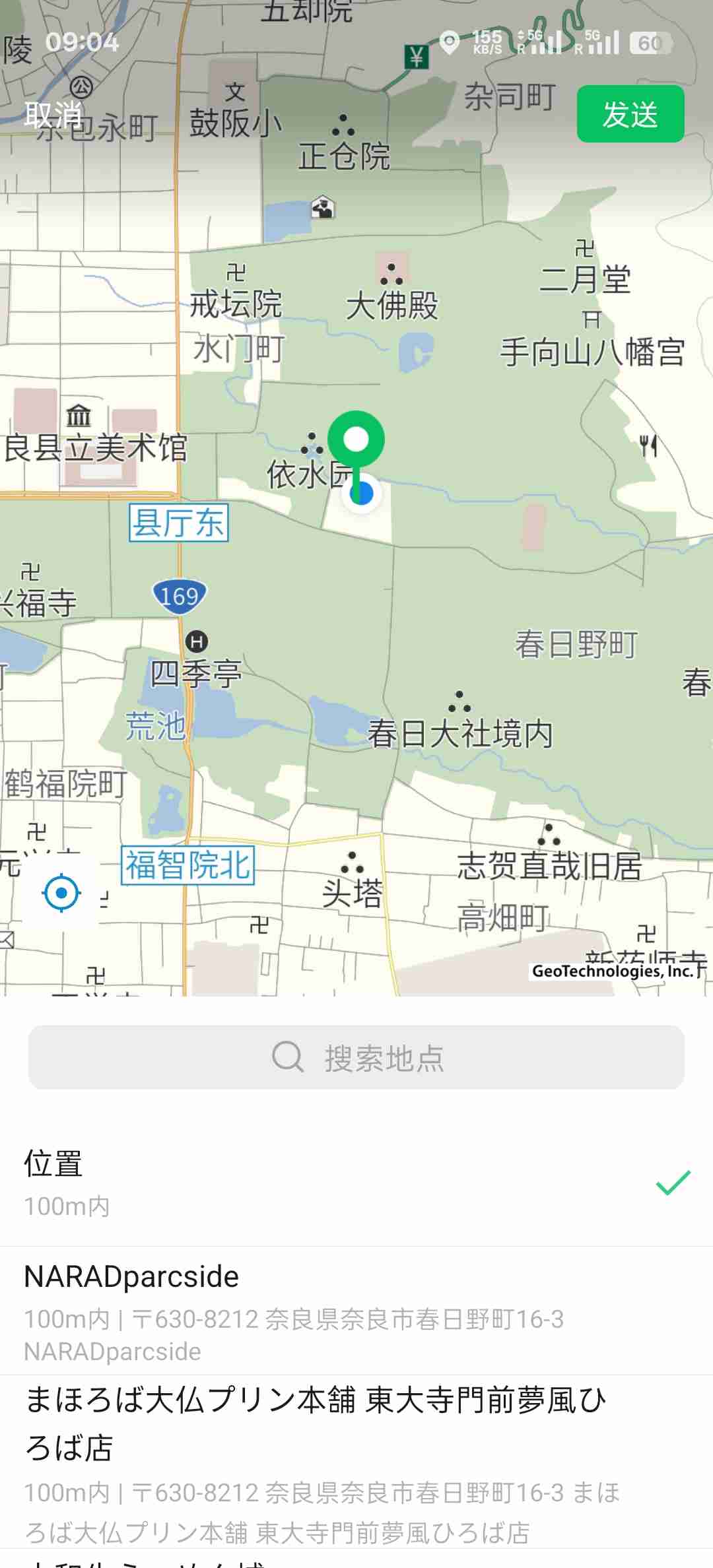Select the 位置 100m内 option
713x1568 pixels.
click(356, 1183)
